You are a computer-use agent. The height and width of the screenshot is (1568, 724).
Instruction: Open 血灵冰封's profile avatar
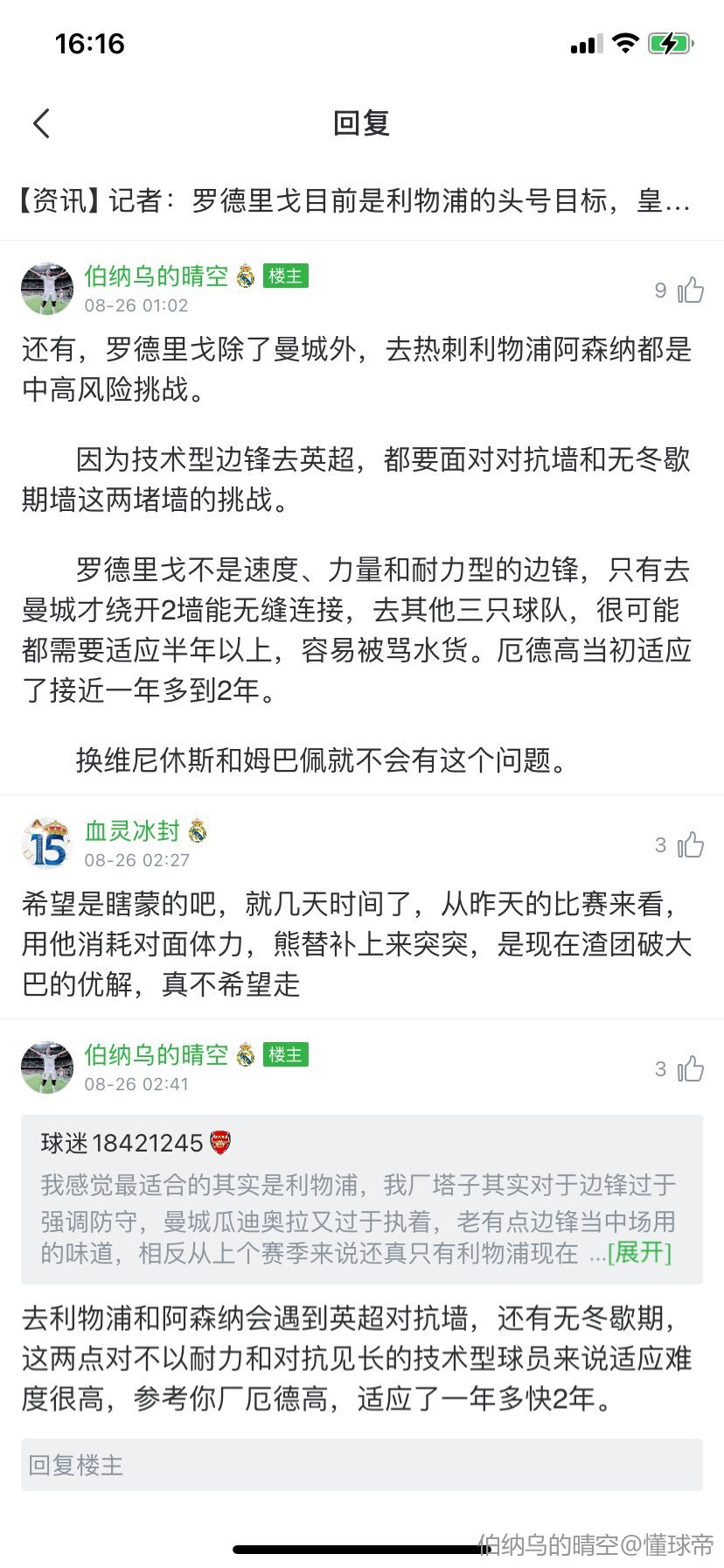[47, 844]
